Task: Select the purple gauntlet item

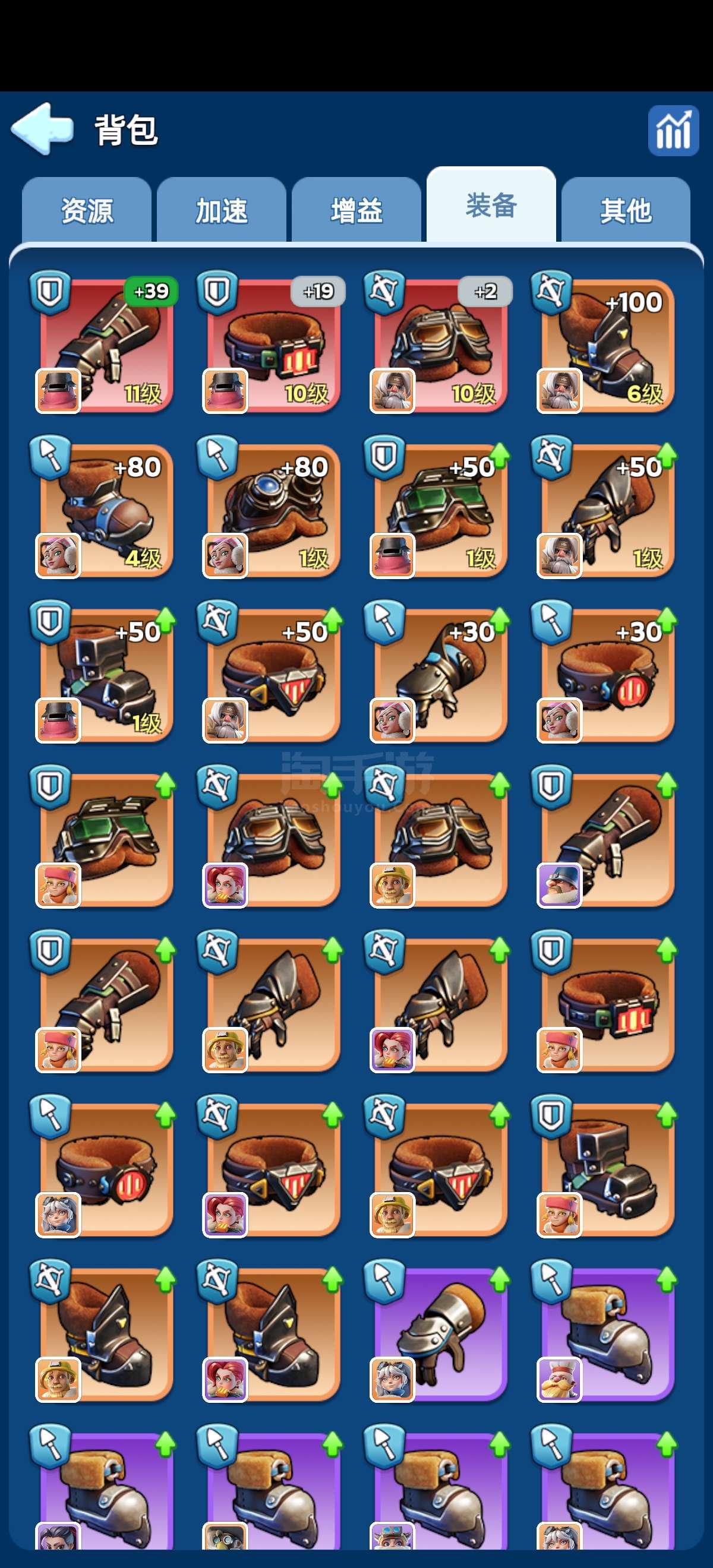Action: [440, 1333]
